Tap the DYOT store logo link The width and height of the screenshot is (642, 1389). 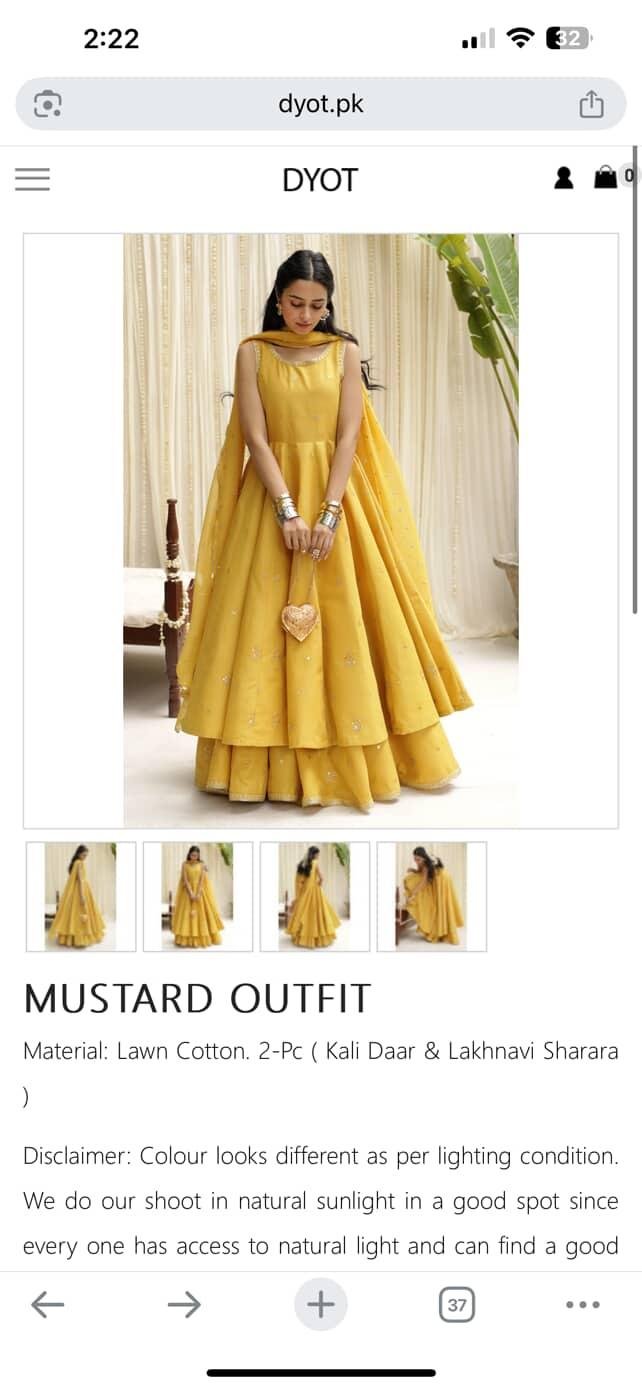320,180
